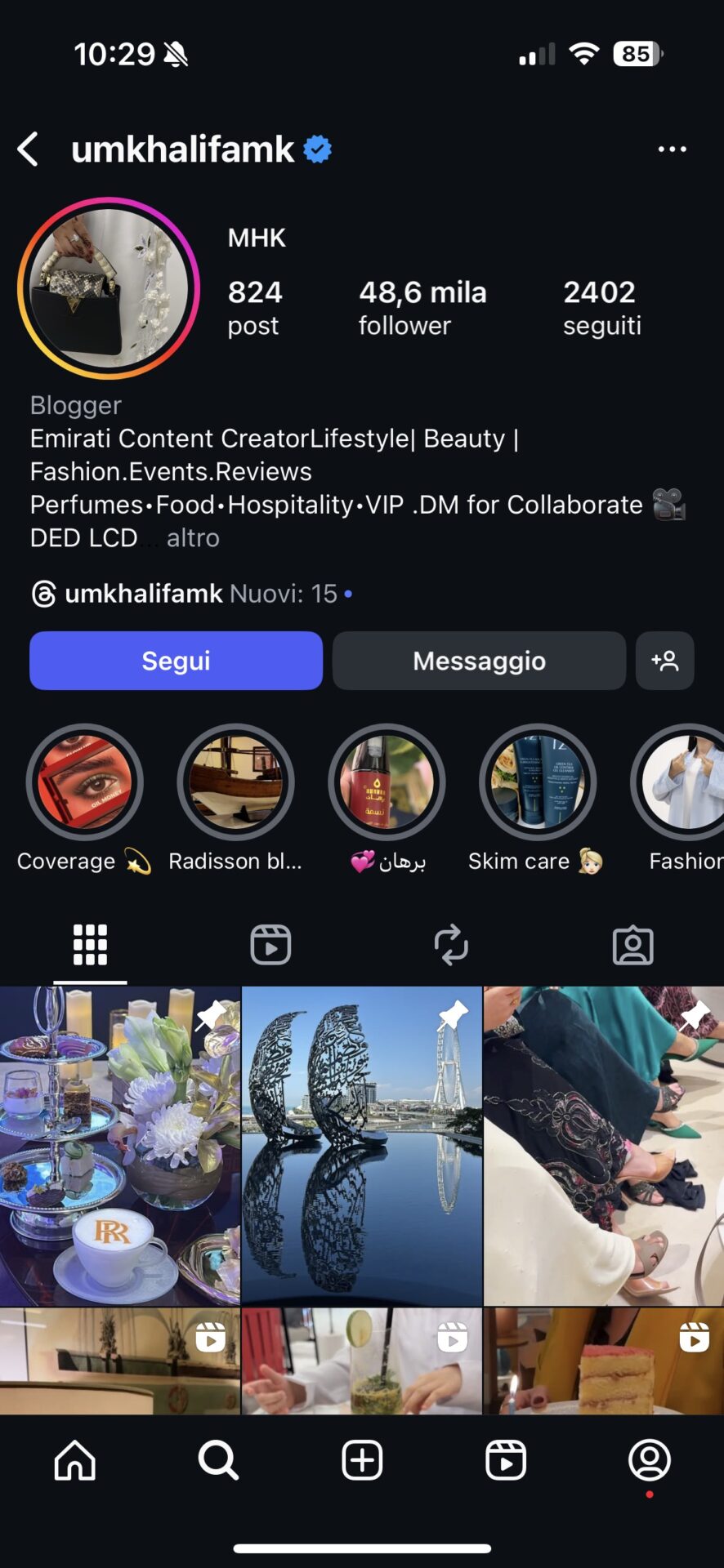Open the Home feed icon

74,1462
